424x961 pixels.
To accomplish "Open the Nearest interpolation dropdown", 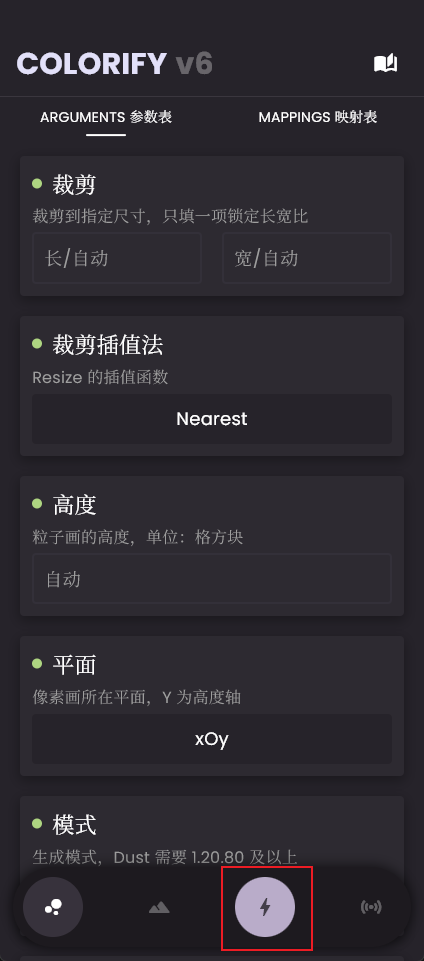I will click(x=212, y=419).
